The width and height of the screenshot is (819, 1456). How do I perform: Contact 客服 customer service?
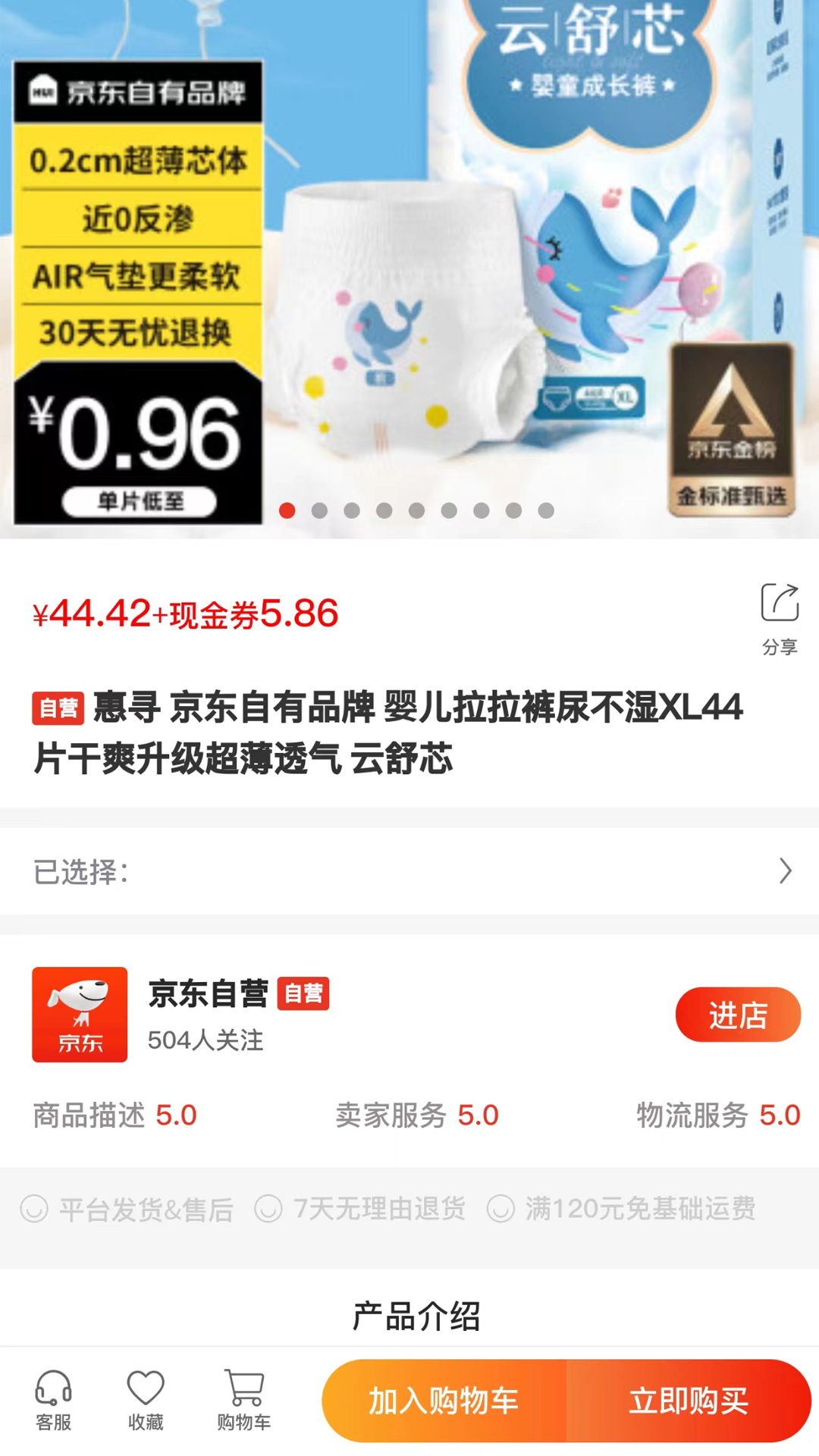point(53,1401)
